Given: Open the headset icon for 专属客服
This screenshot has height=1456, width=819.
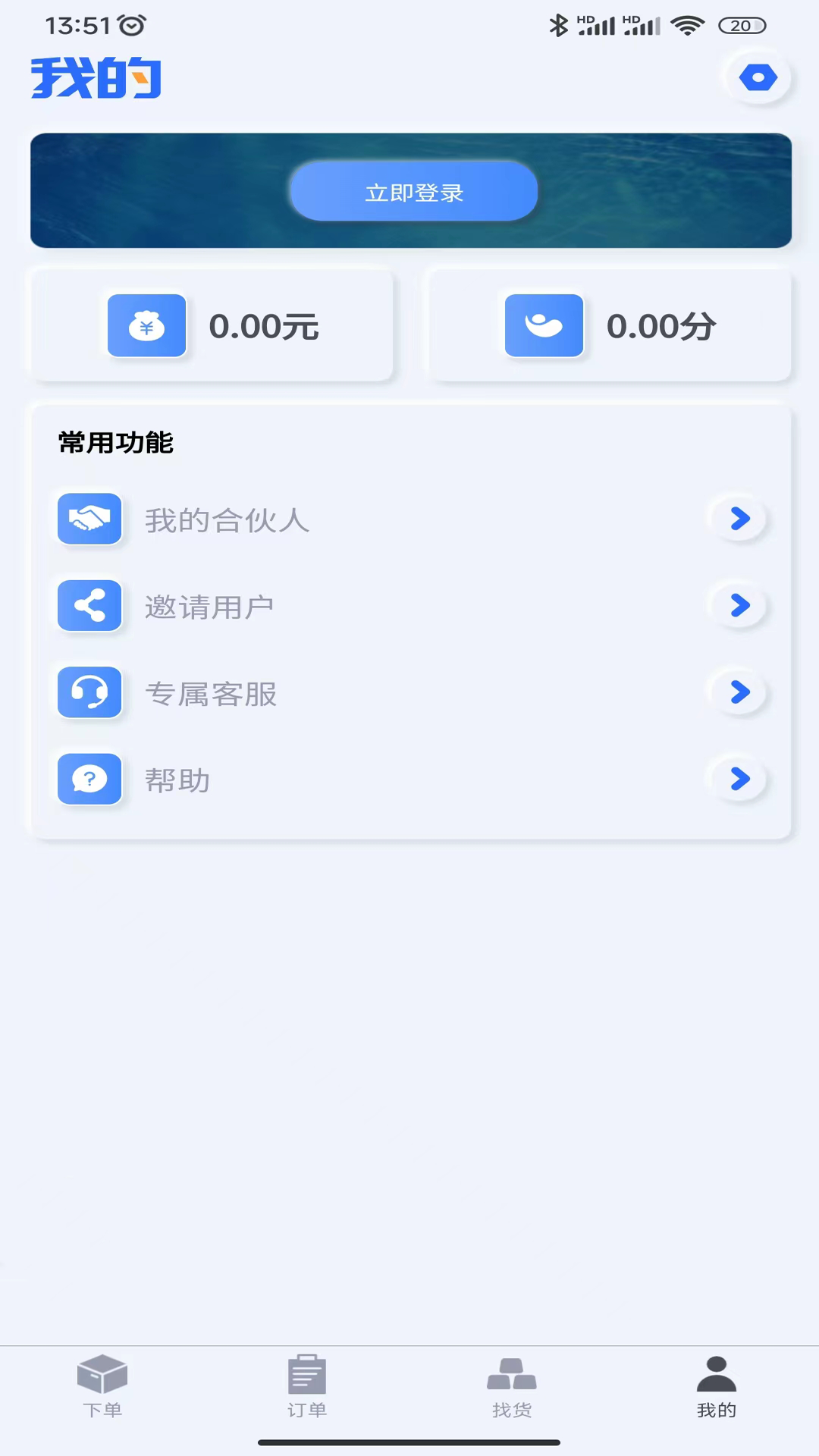Looking at the screenshot, I should [89, 692].
